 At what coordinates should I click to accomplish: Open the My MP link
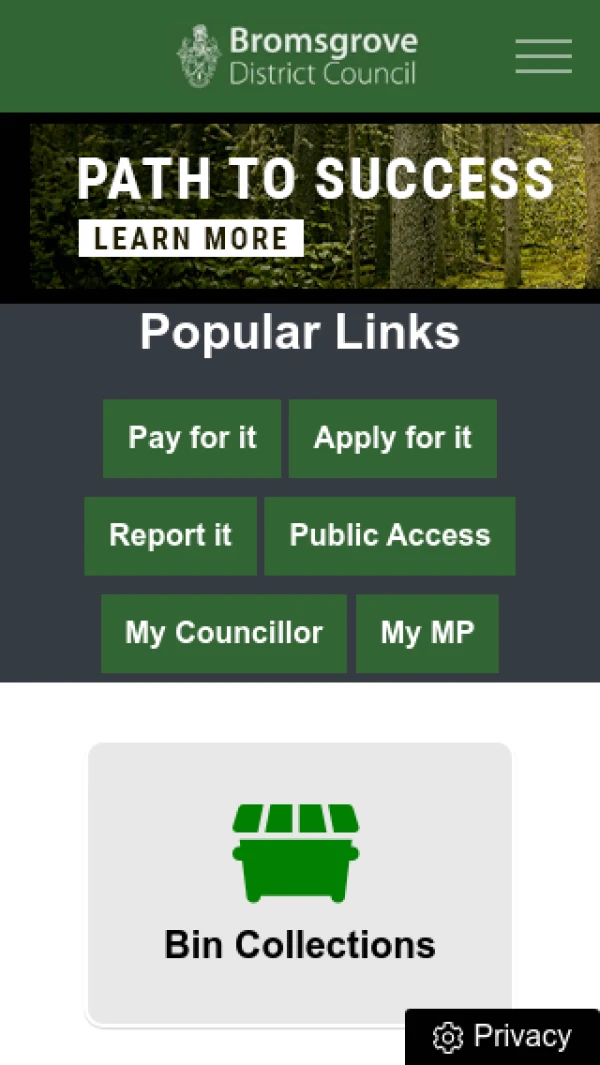[x=427, y=633]
